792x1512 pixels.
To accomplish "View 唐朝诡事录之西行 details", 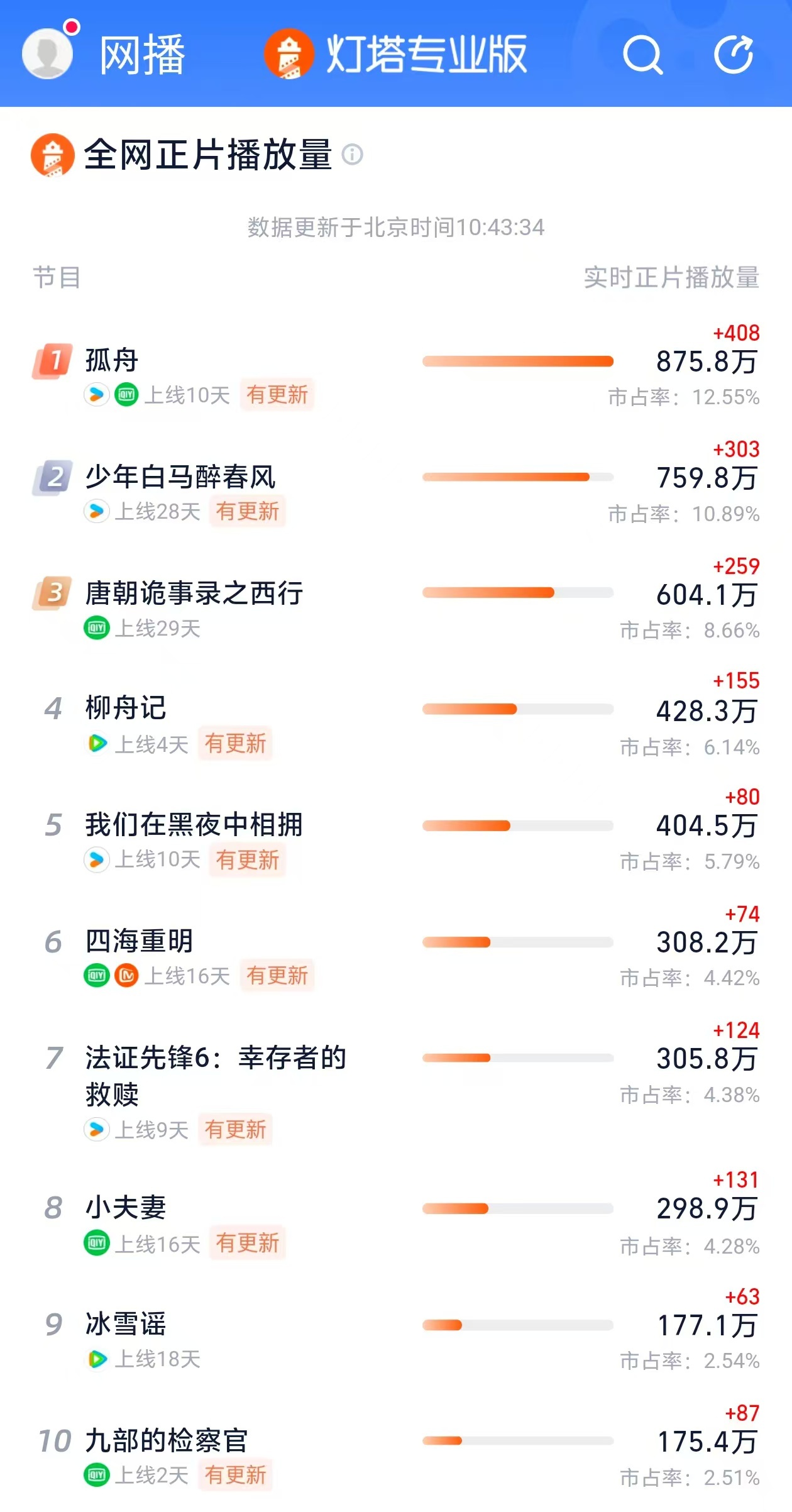I will 194,593.
